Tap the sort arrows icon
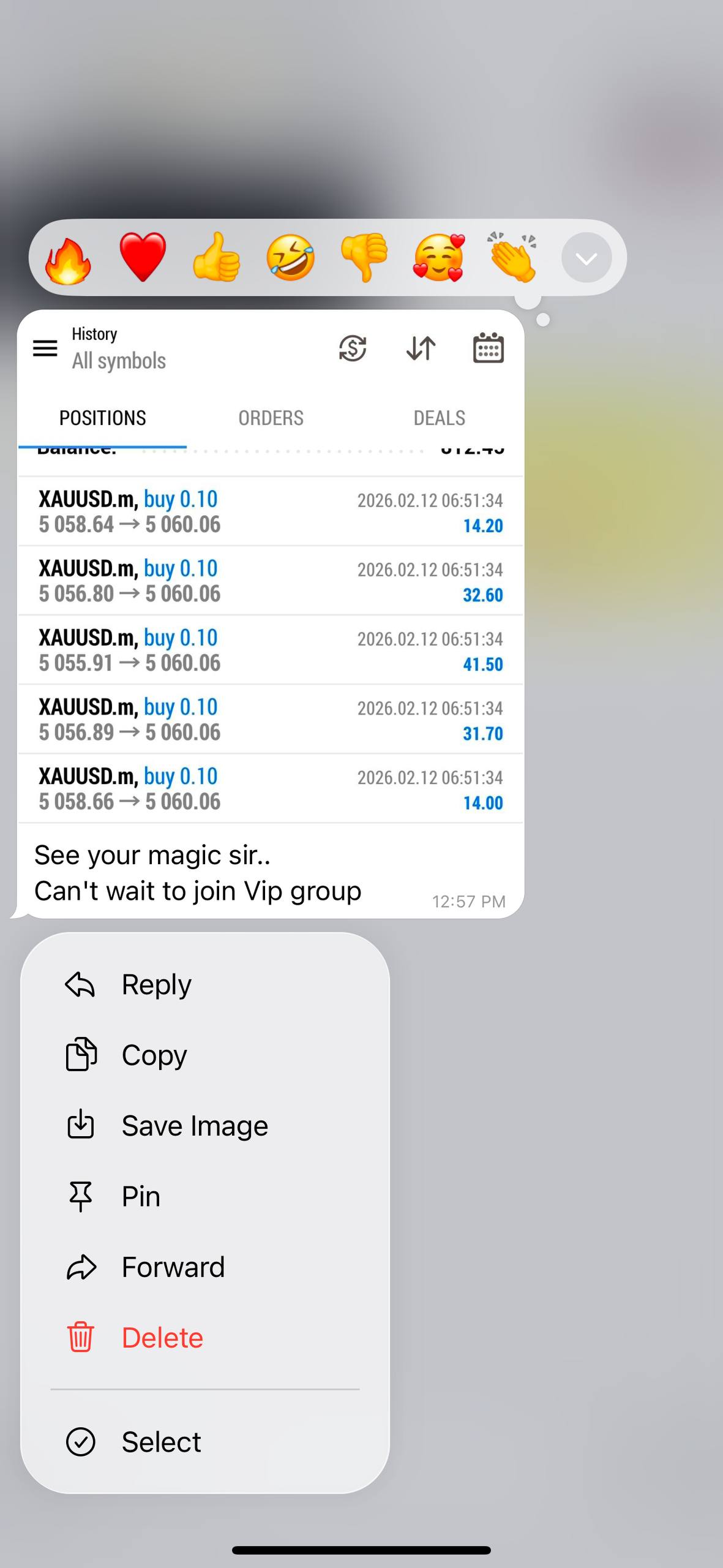This screenshot has width=723, height=1568. pos(421,348)
